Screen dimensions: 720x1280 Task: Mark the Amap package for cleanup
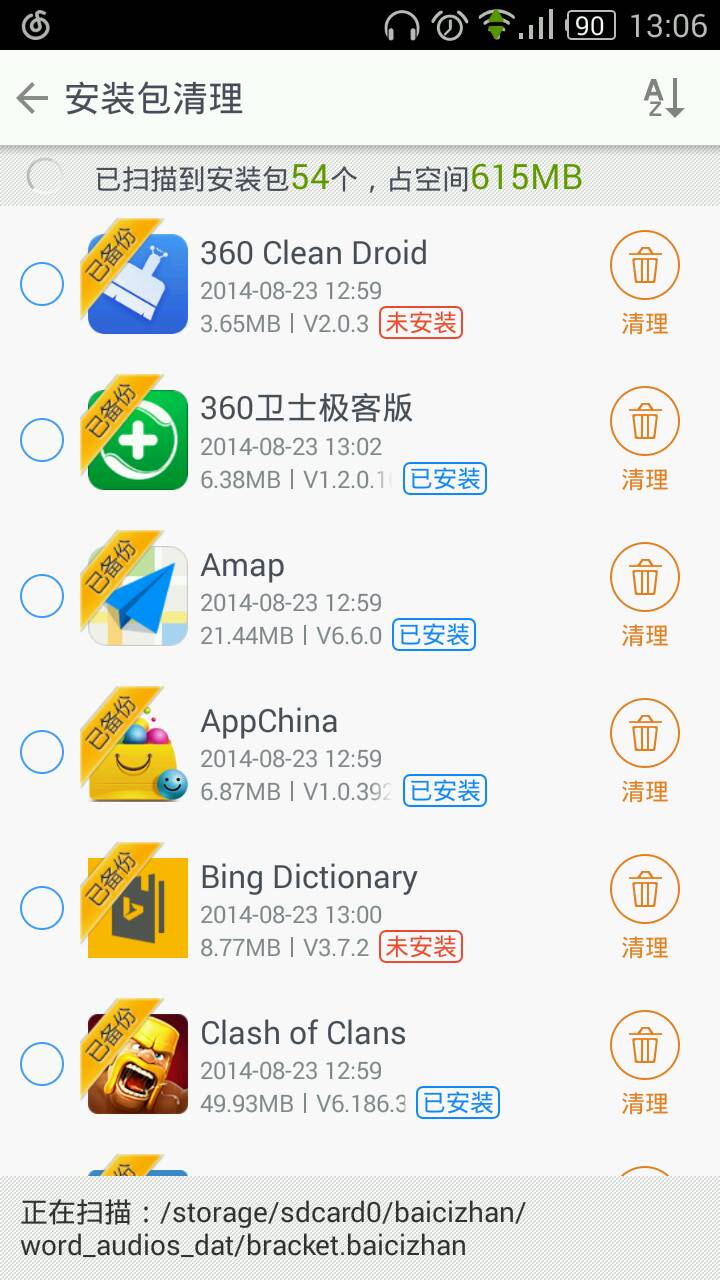click(x=42, y=596)
